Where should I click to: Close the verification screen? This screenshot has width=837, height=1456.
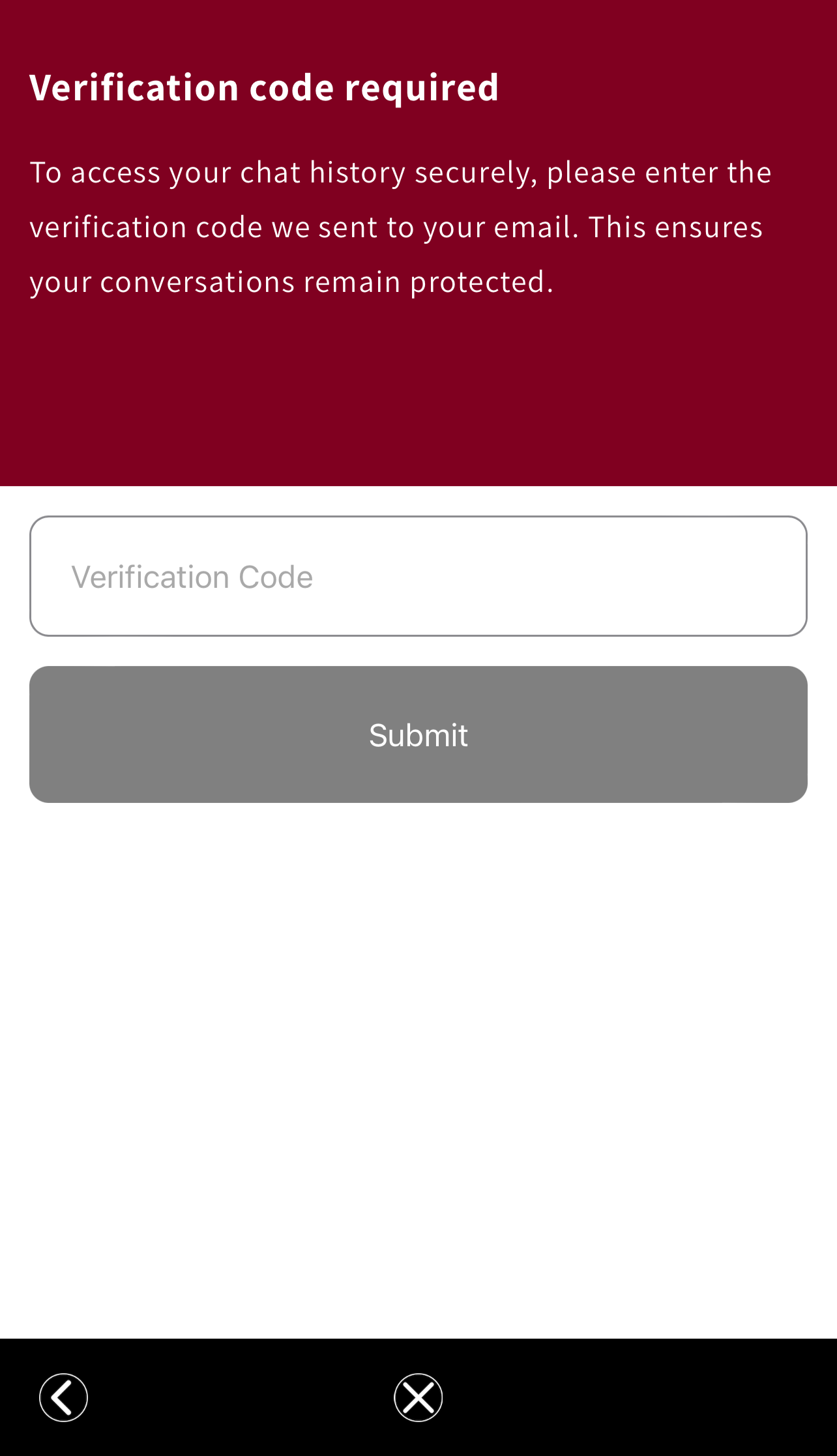[419, 1397]
